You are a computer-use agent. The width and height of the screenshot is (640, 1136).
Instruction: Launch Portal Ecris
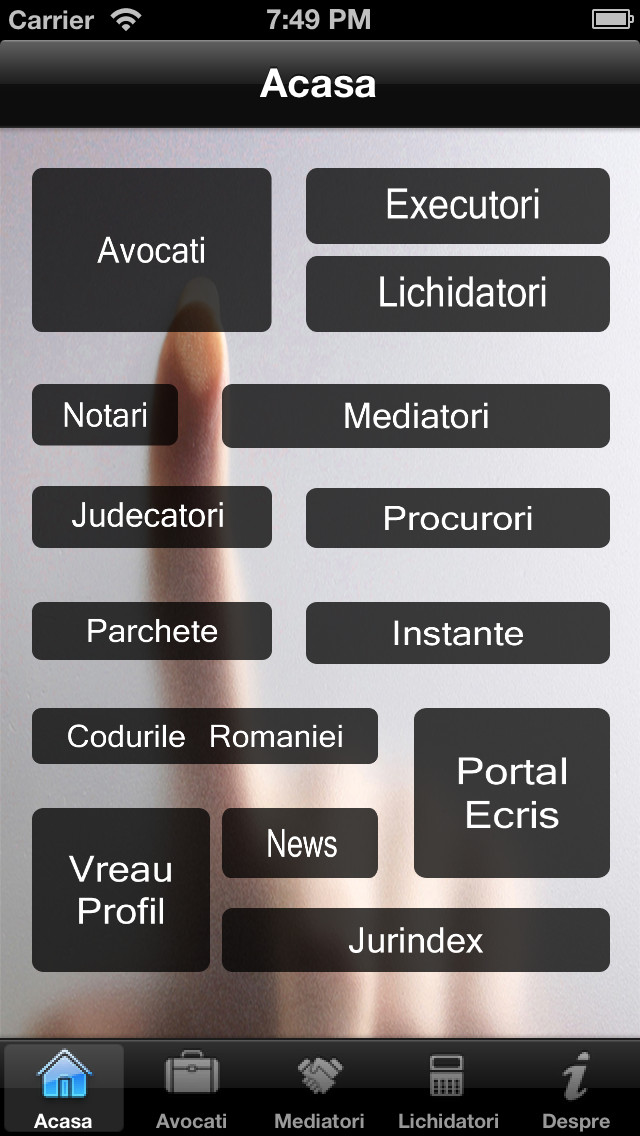pyautogui.click(x=512, y=793)
